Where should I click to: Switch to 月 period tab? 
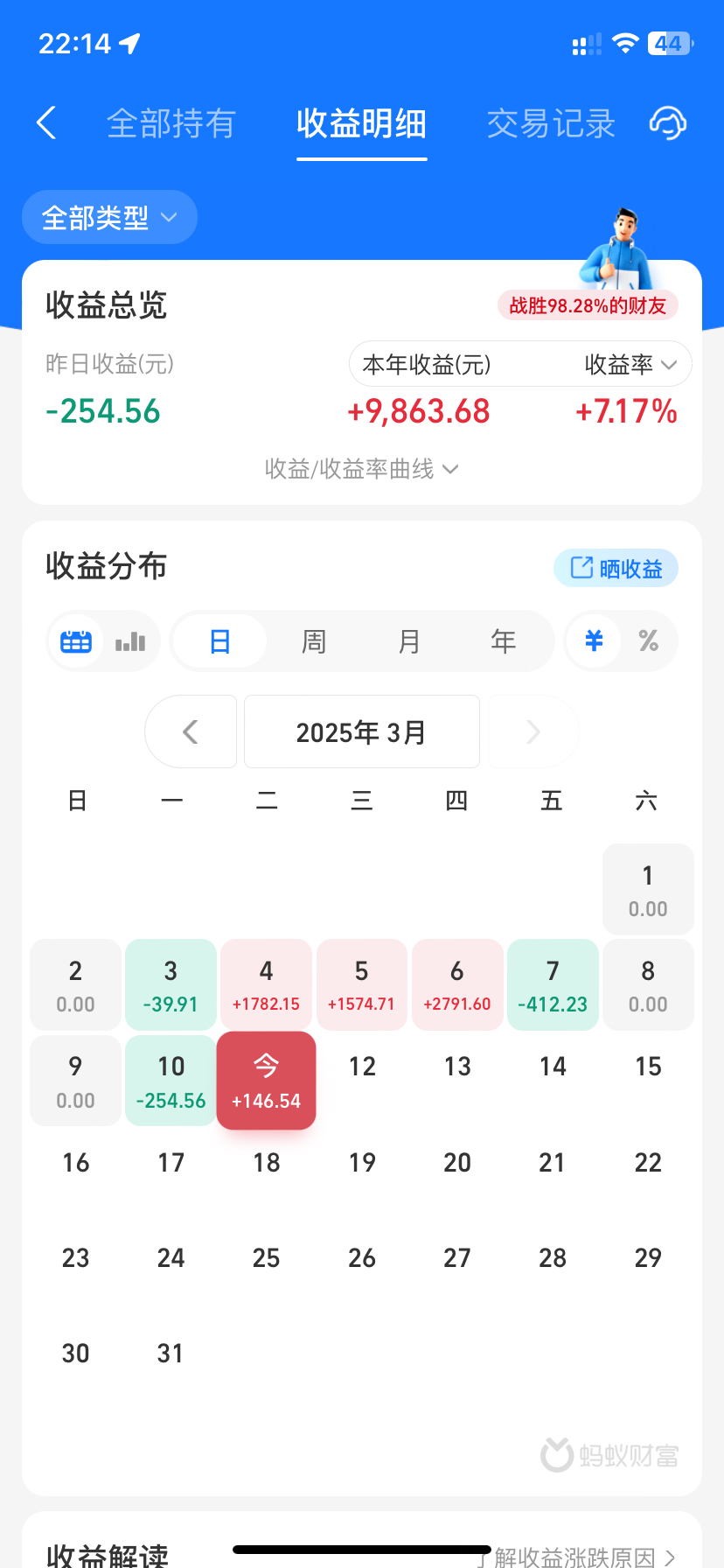(408, 641)
